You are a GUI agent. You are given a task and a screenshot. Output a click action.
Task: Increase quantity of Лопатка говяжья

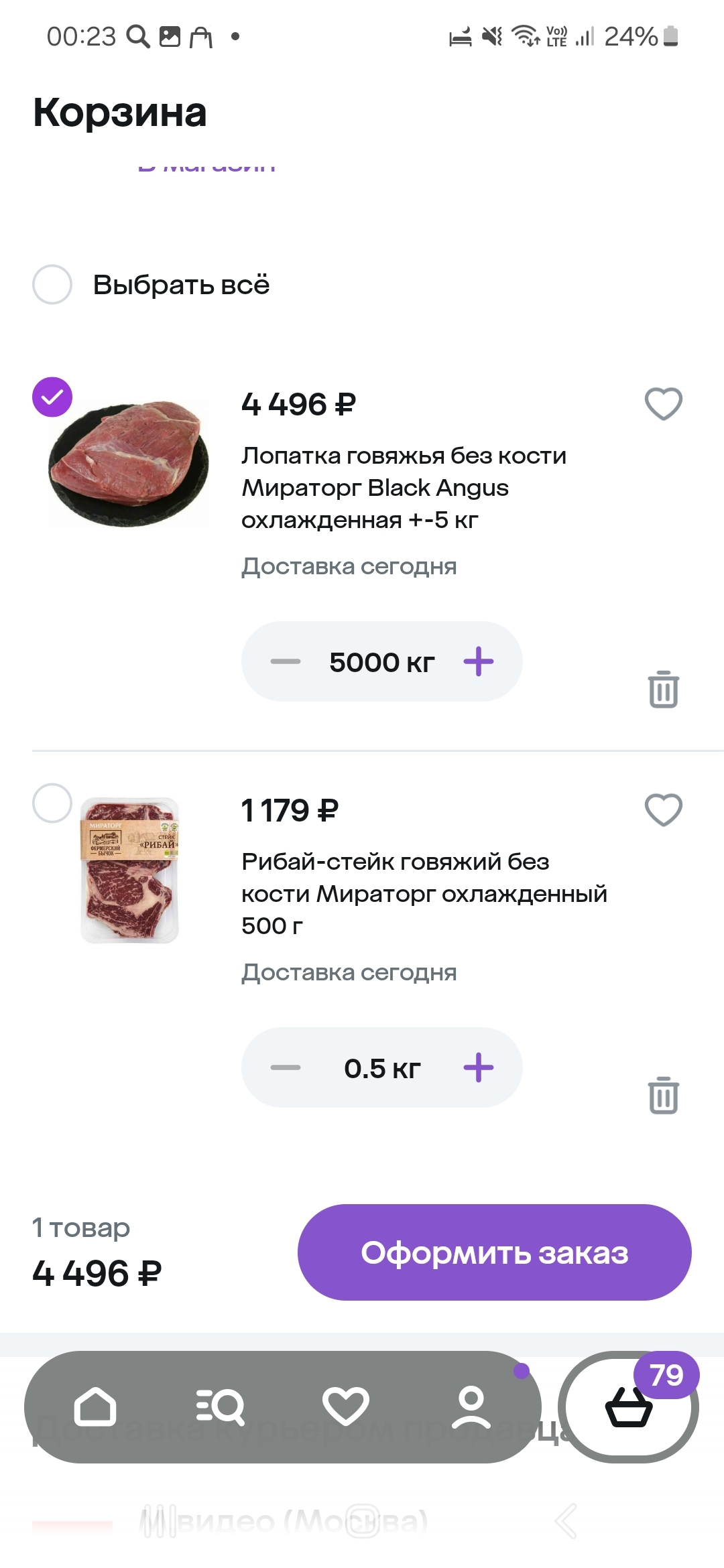tap(479, 661)
